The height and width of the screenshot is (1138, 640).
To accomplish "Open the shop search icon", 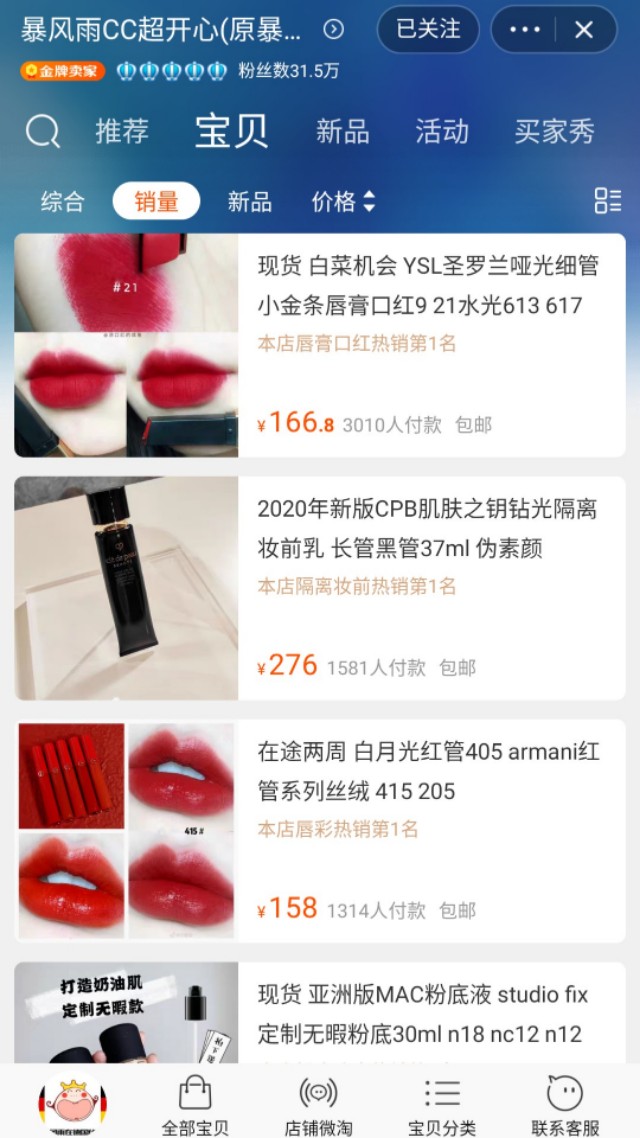I will [x=43, y=131].
